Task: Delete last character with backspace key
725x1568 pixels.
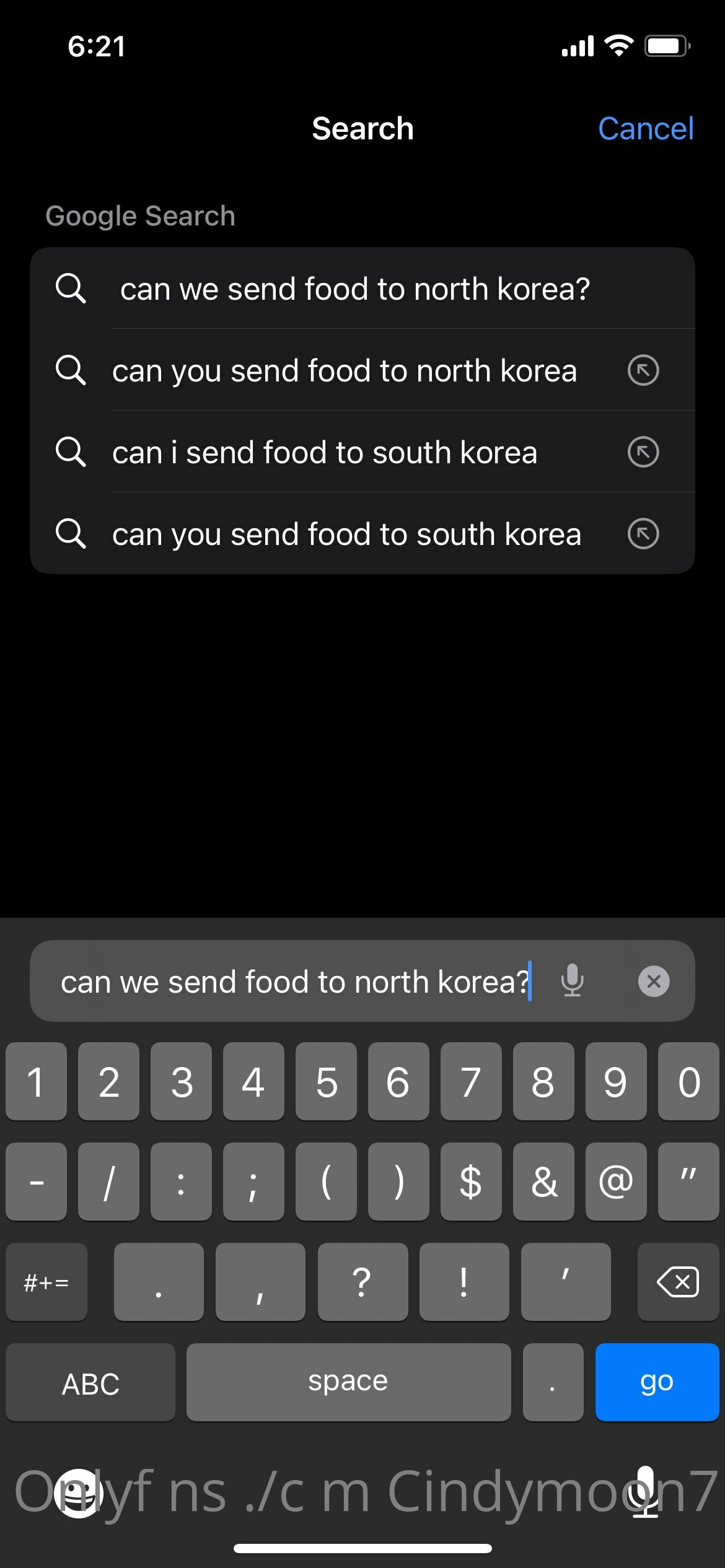Action: coord(677,1282)
